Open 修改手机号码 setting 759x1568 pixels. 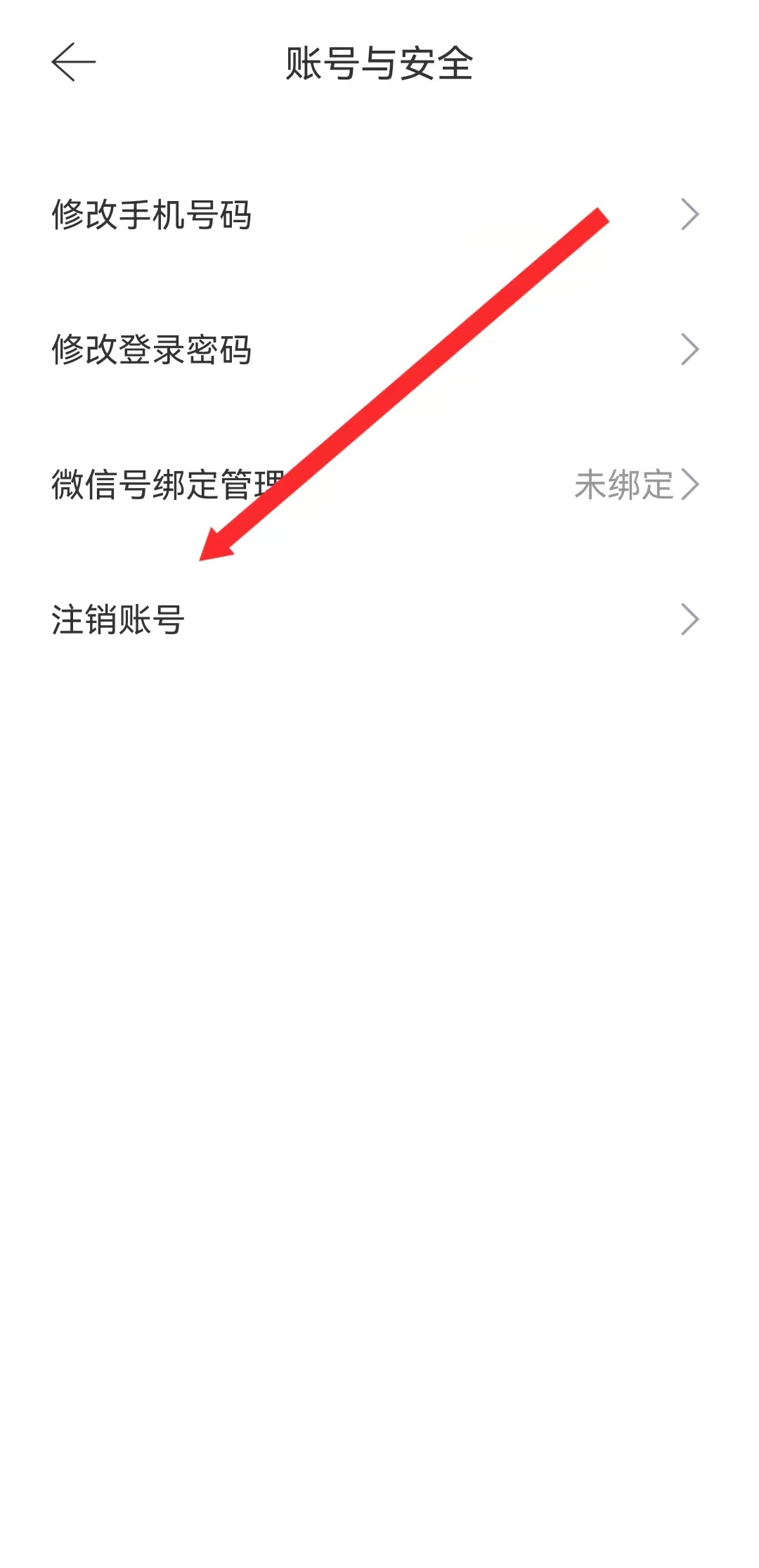[151, 214]
